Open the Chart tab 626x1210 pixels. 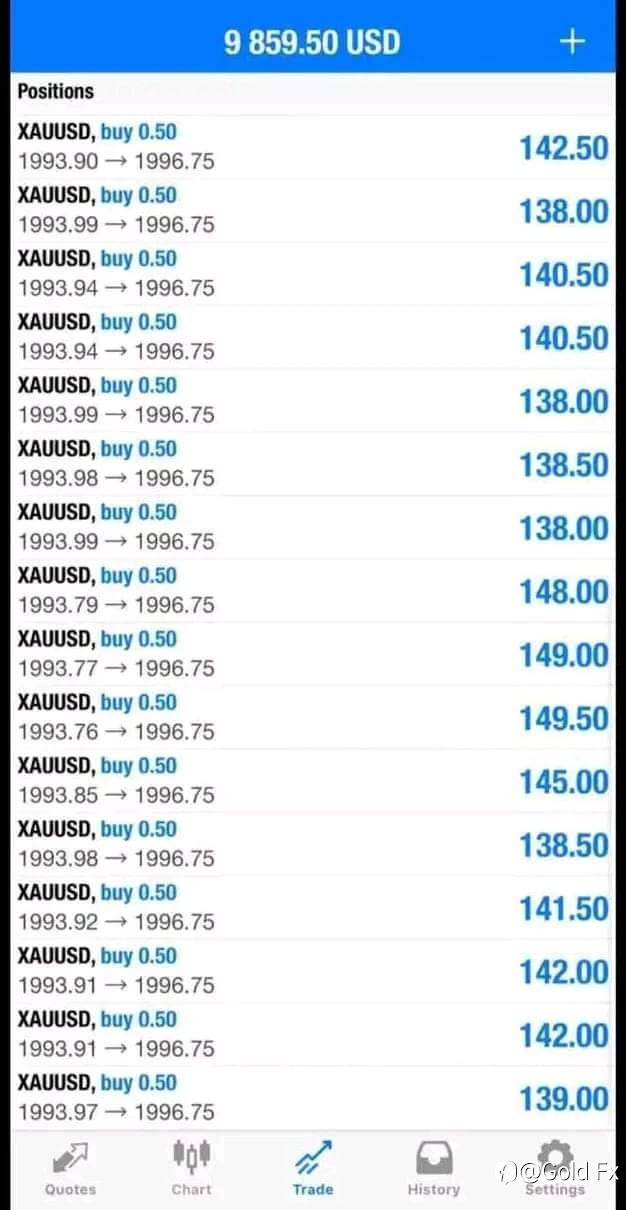click(x=191, y=1168)
